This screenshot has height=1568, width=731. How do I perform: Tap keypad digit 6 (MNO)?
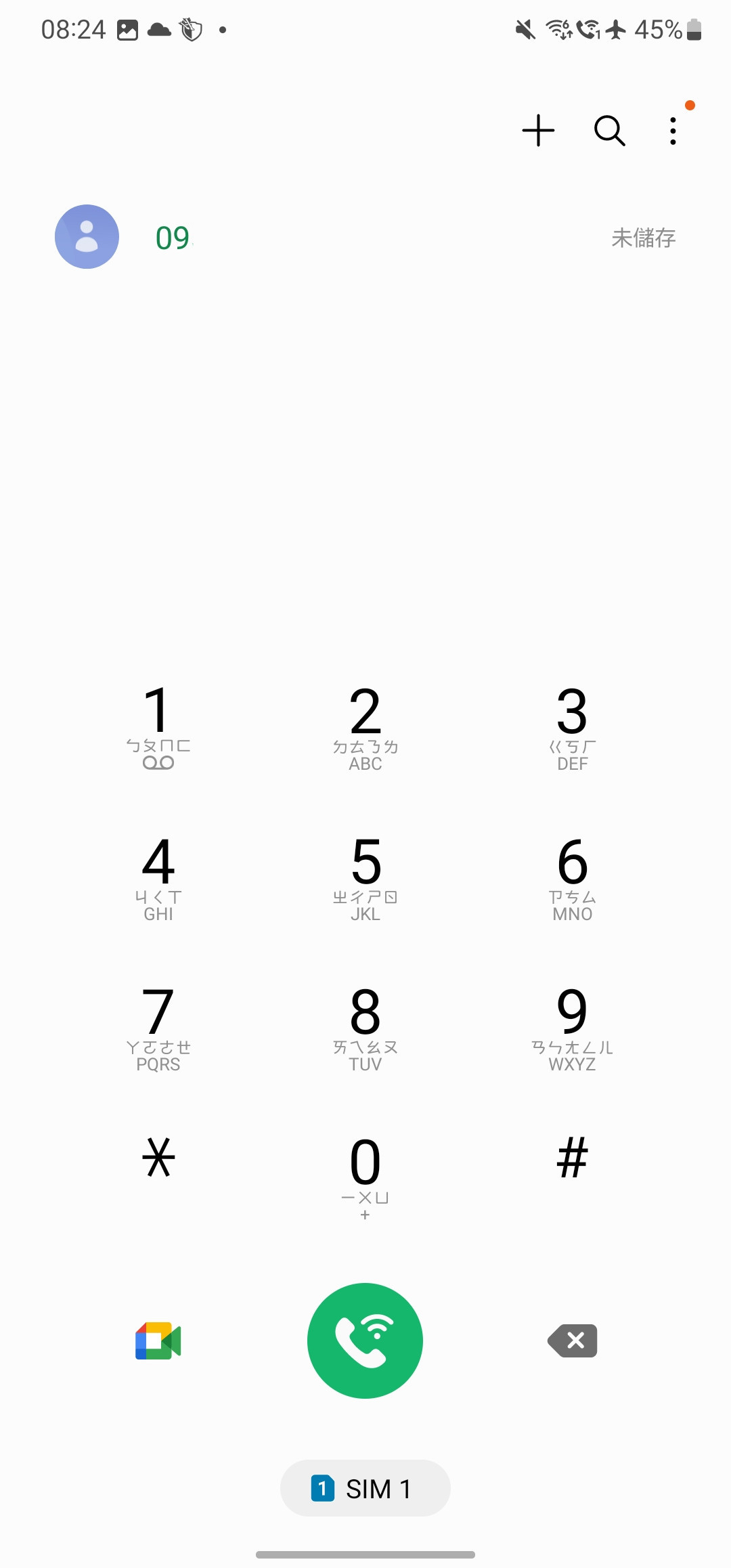click(572, 876)
